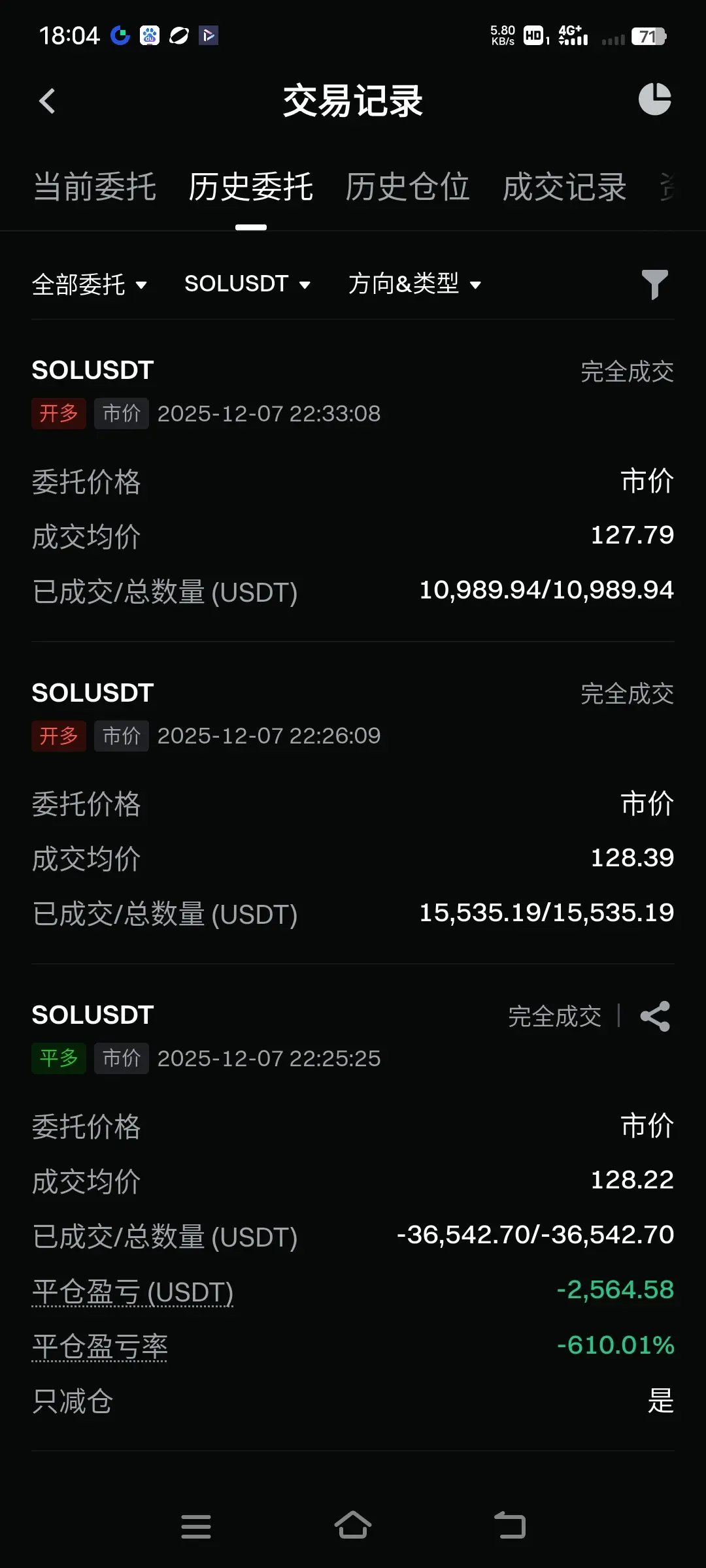Image resolution: width=706 pixels, height=1568 pixels.
Task: Expand the 全部委托 dropdown
Action: tap(90, 284)
